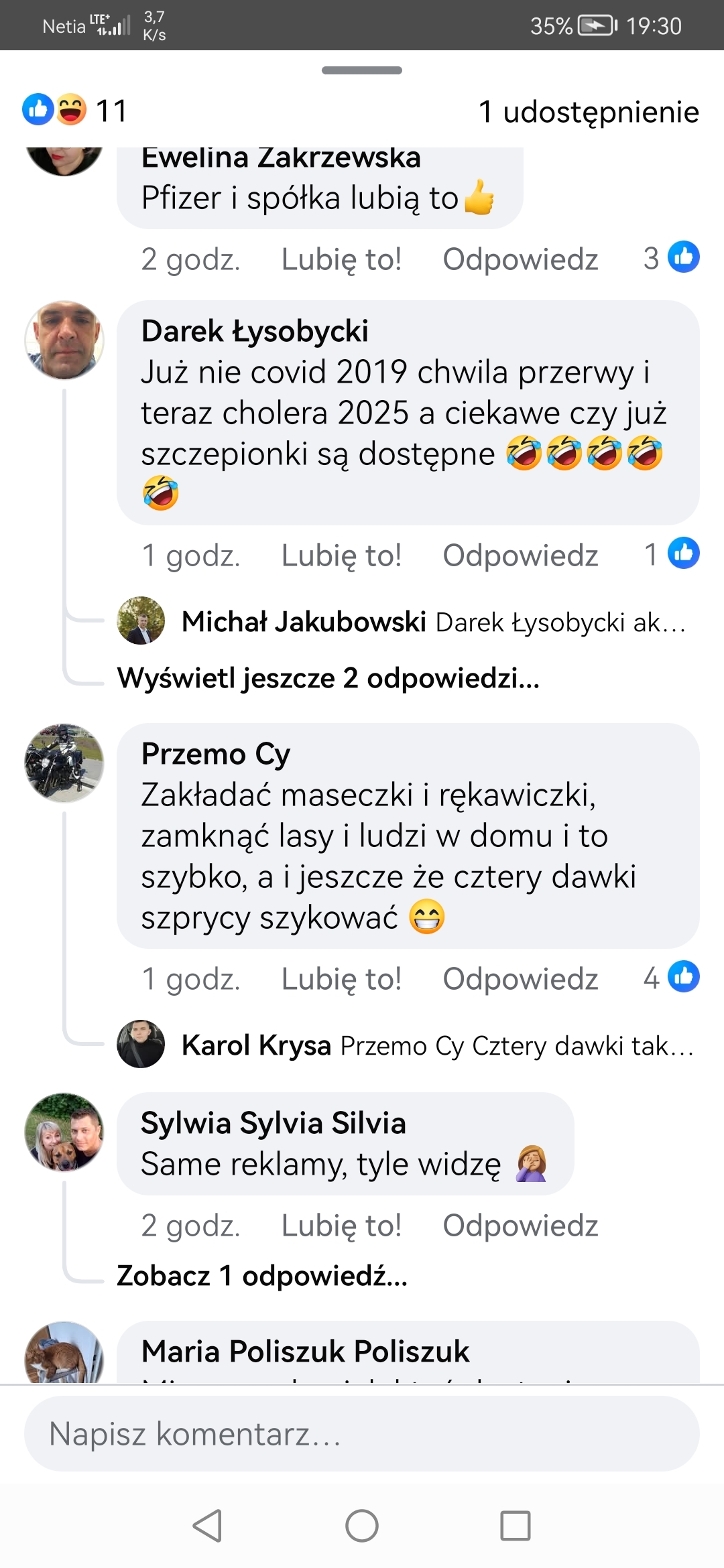This screenshot has width=724, height=1568.
Task: Like Przemo Cy's comment
Action: pyautogui.click(x=341, y=979)
